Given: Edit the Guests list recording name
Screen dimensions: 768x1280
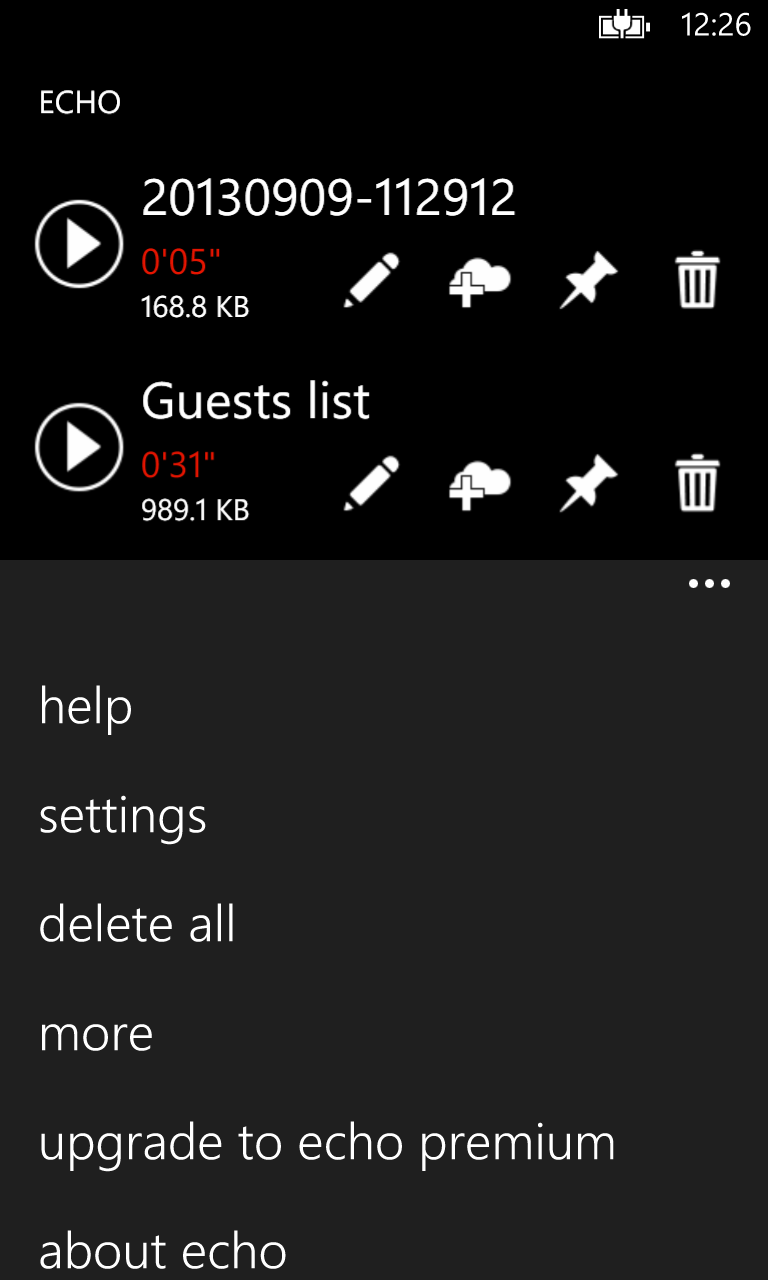Looking at the screenshot, I should (x=372, y=483).
